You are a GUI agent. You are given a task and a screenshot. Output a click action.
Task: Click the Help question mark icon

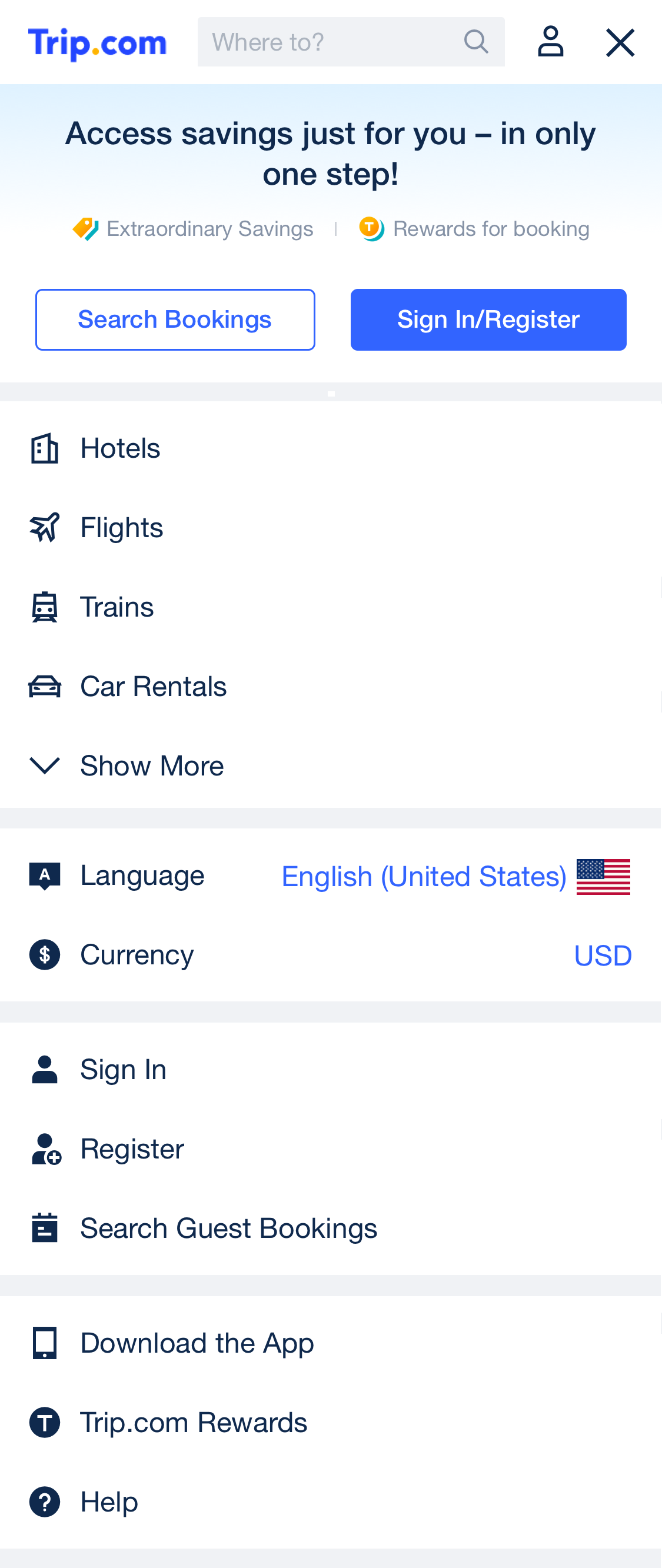44,1502
